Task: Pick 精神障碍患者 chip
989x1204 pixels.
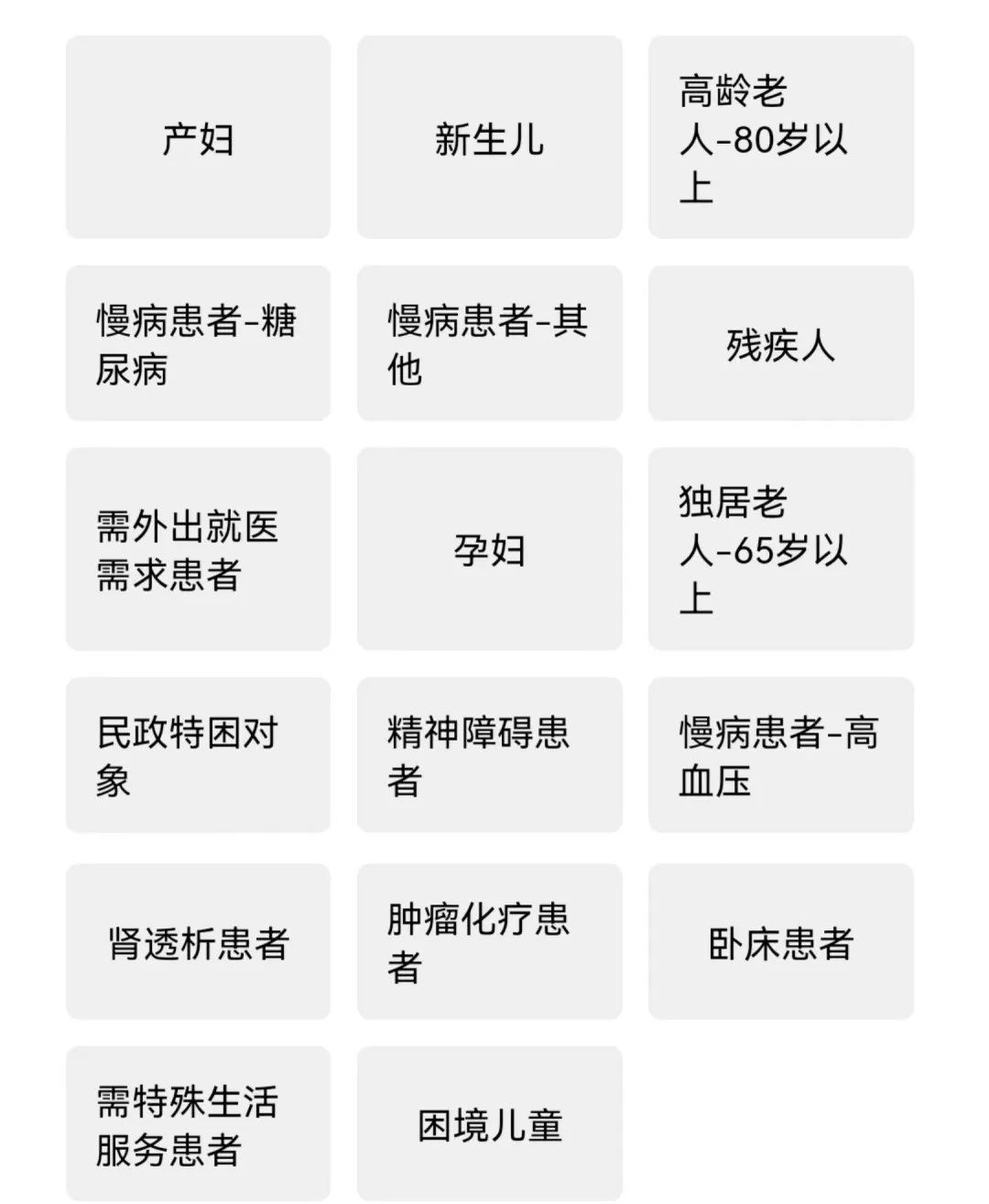Action: click(489, 755)
